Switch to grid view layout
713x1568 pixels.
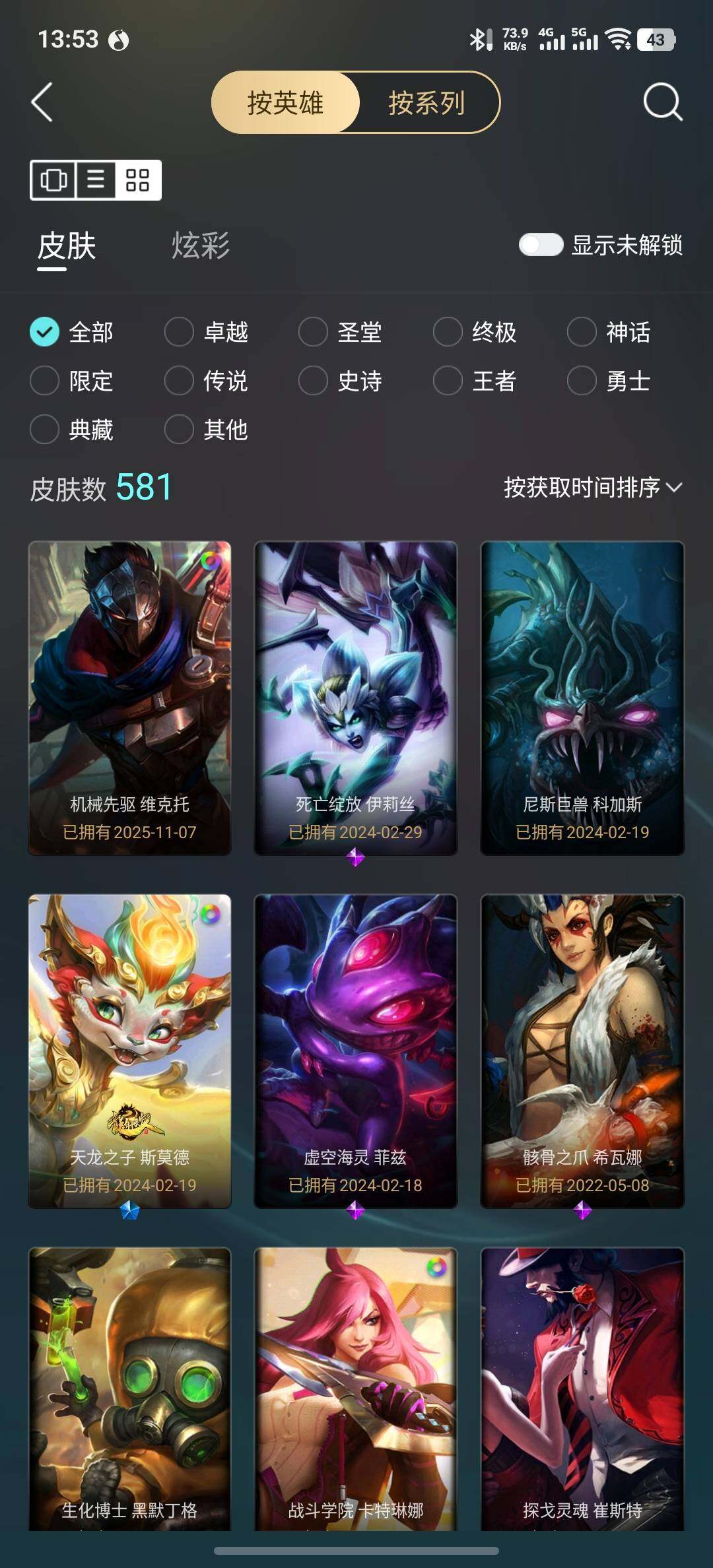point(137,180)
